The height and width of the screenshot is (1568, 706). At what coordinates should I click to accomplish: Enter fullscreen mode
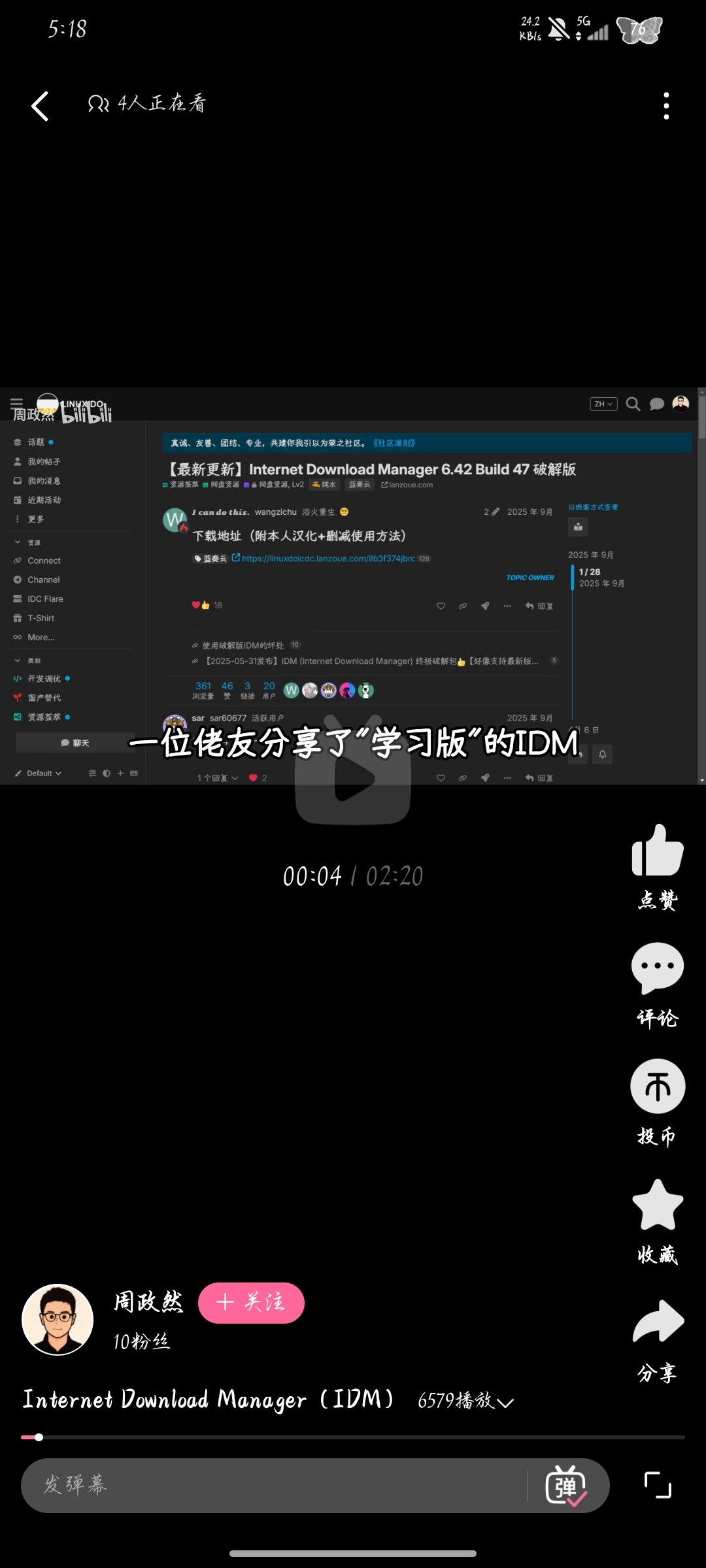[x=658, y=1485]
